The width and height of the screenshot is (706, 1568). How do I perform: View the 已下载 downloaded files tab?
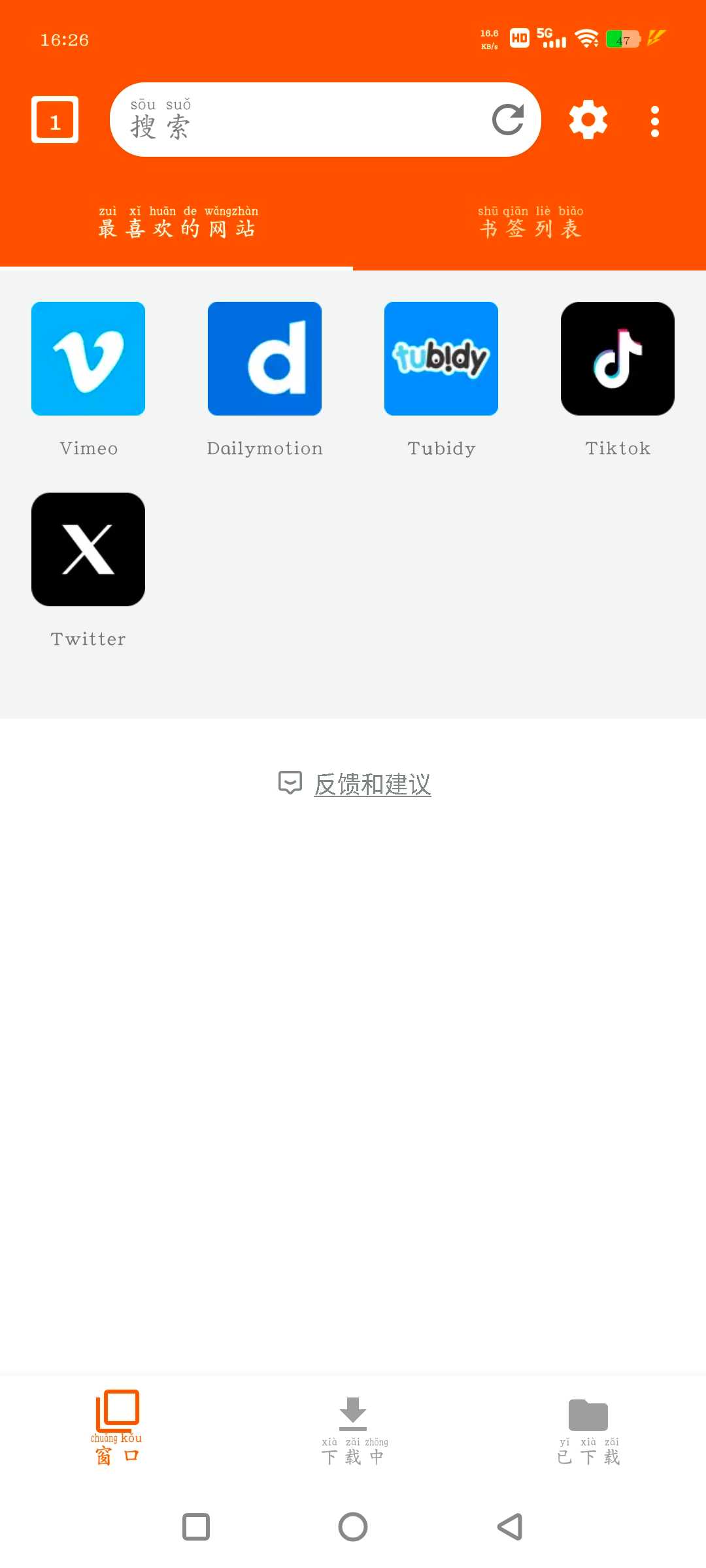tap(588, 1431)
